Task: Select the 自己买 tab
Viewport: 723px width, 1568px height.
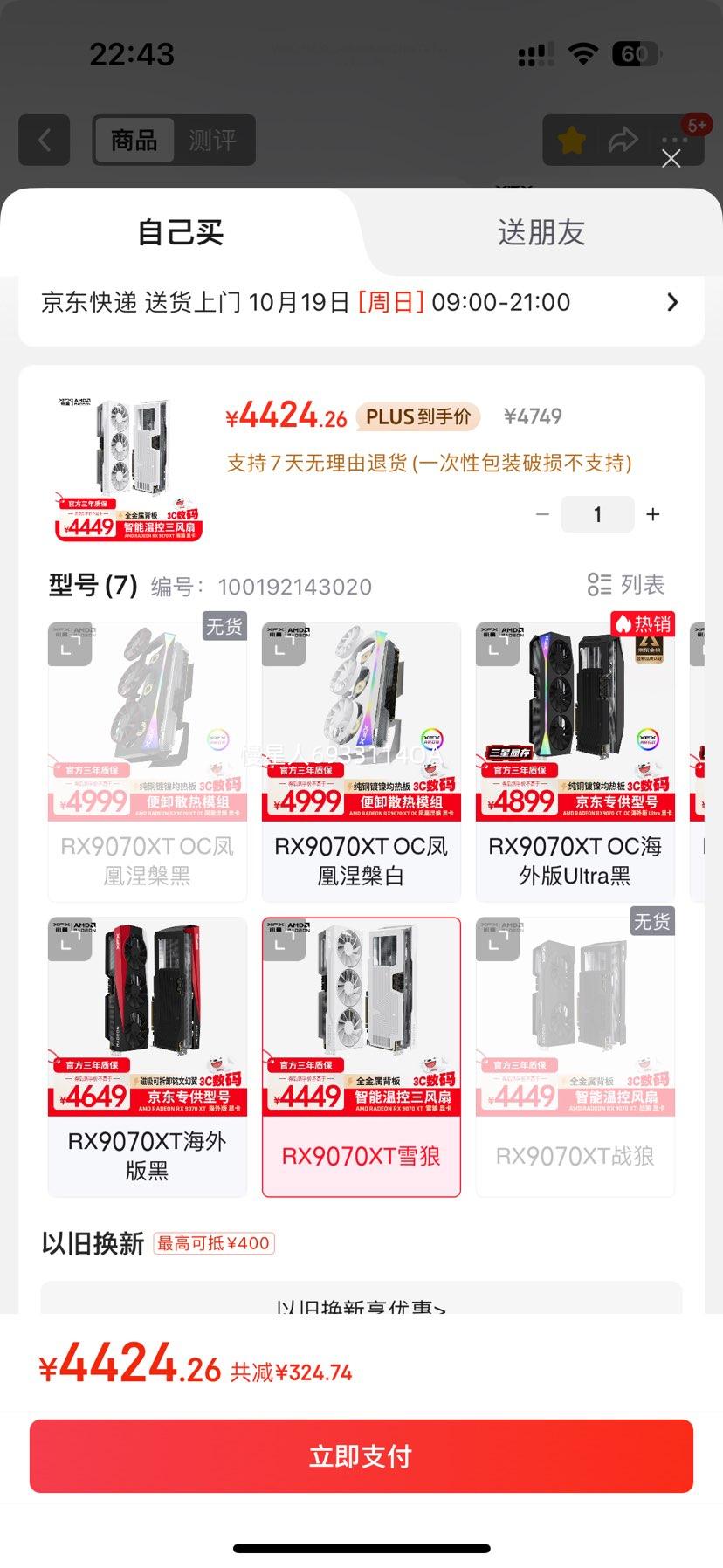Action: tap(181, 232)
